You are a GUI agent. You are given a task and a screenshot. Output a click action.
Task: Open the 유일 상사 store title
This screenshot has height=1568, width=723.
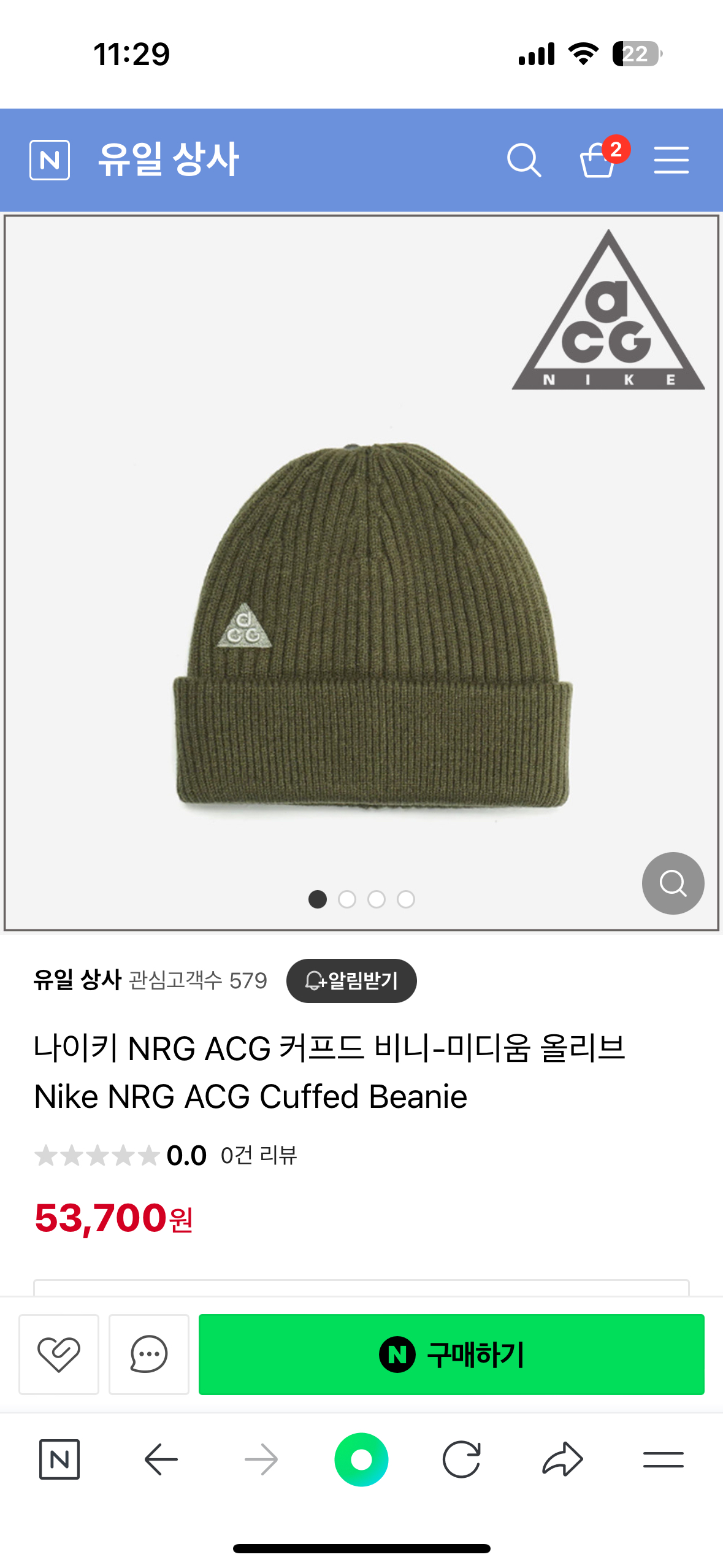coord(169,159)
